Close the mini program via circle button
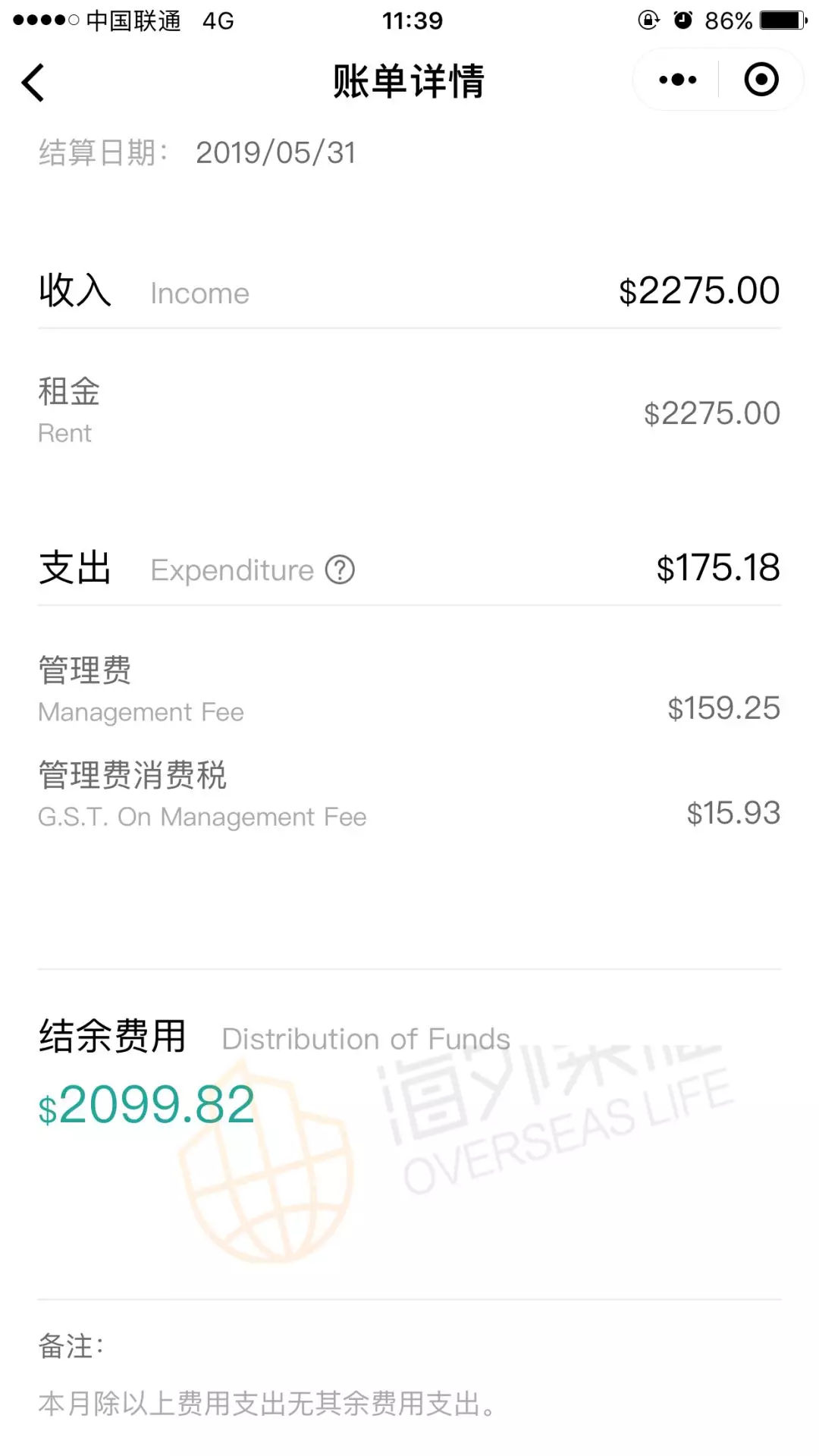The image size is (819, 1456). point(761,80)
